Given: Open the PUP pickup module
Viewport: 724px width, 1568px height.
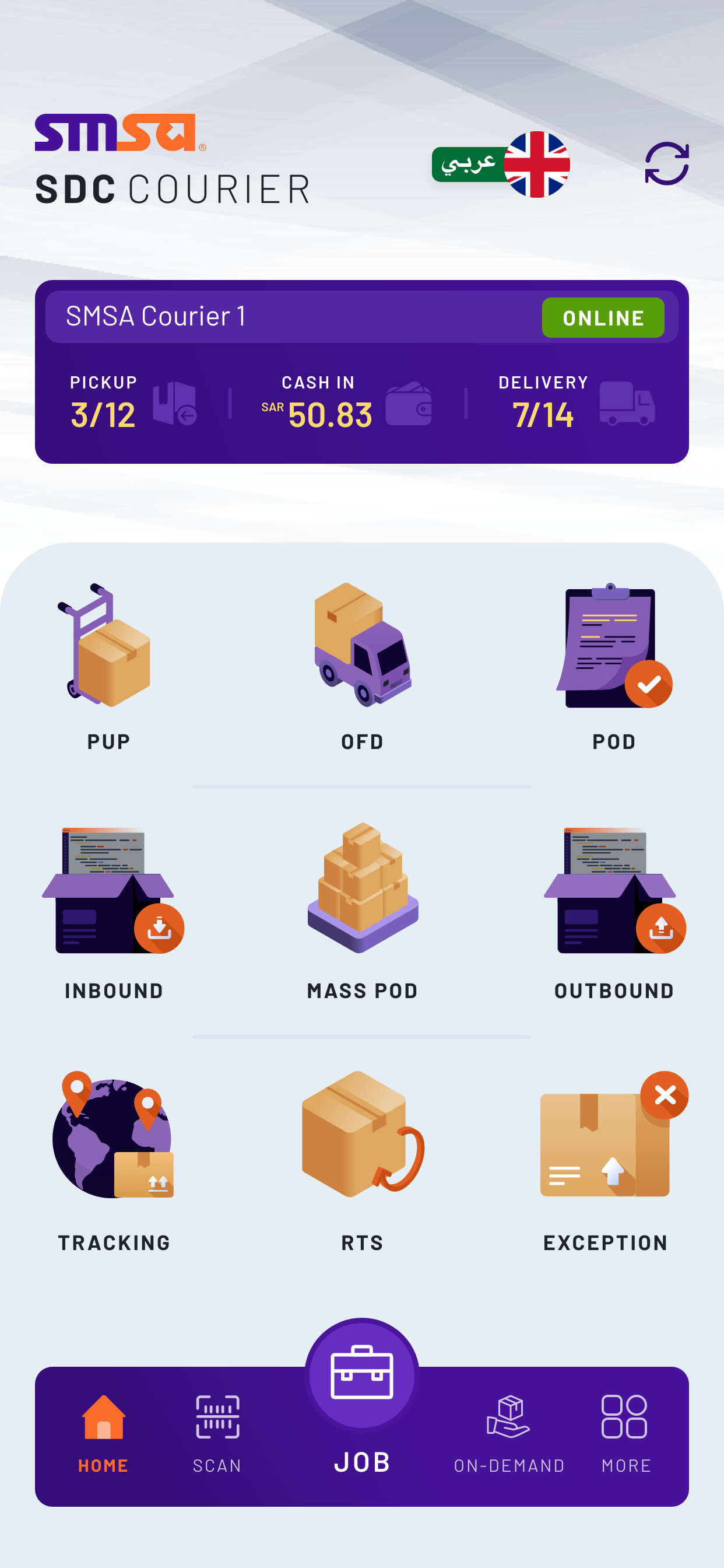Looking at the screenshot, I should [109, 666].
